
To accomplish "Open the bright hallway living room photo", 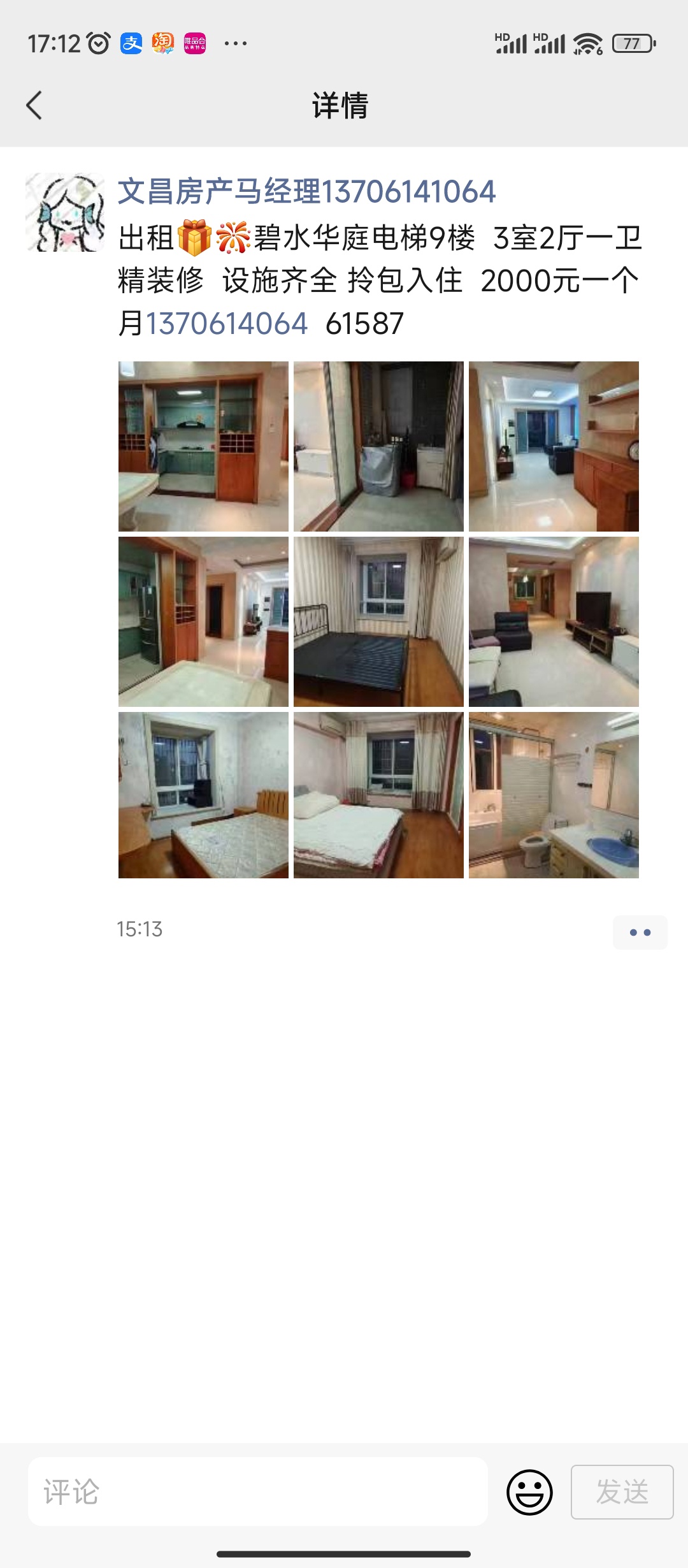I will click(554, 446).
